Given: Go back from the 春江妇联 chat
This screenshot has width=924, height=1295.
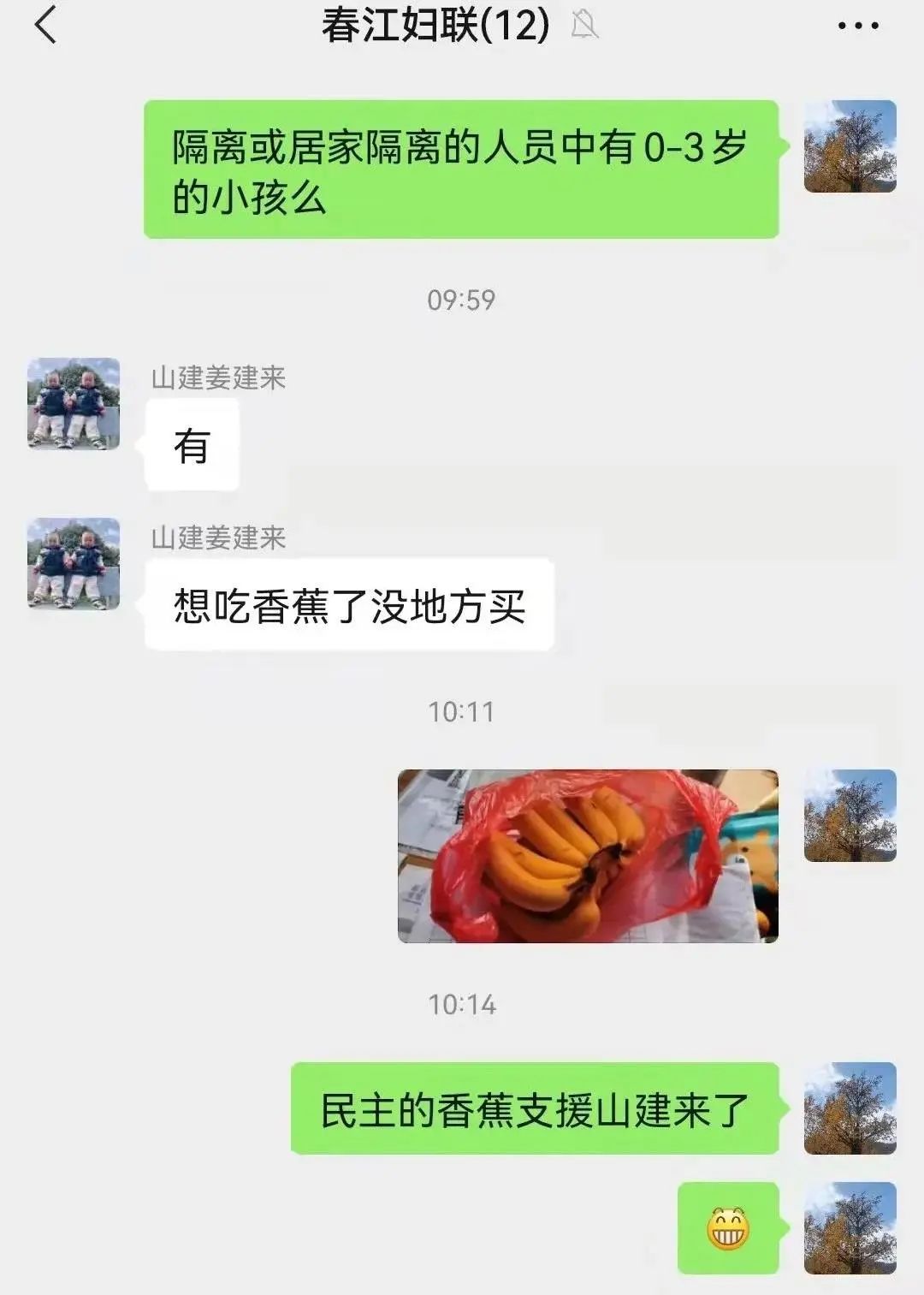Looking at the screenshot, I should point(46,25).
